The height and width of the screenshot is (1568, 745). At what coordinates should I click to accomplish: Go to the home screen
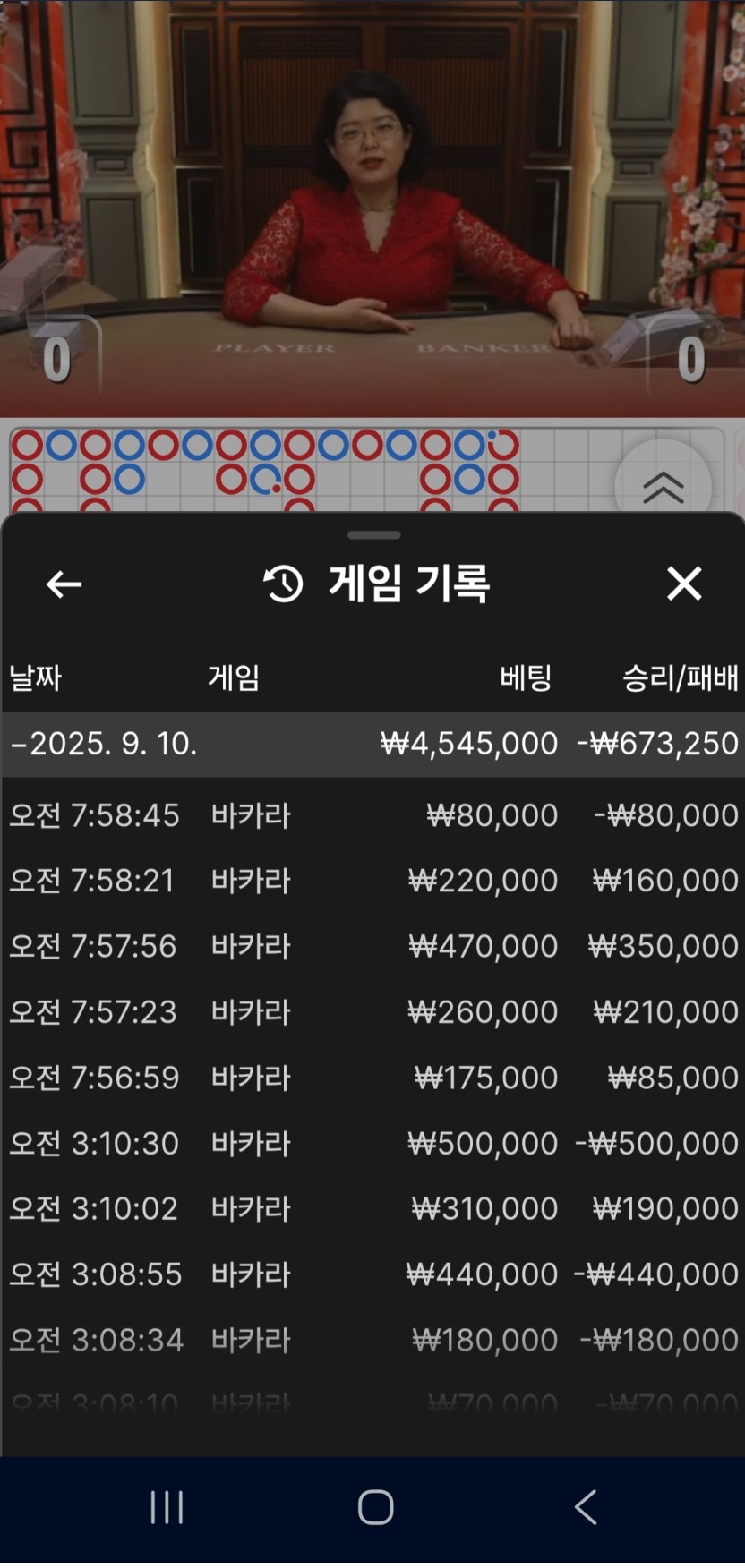375,1507
